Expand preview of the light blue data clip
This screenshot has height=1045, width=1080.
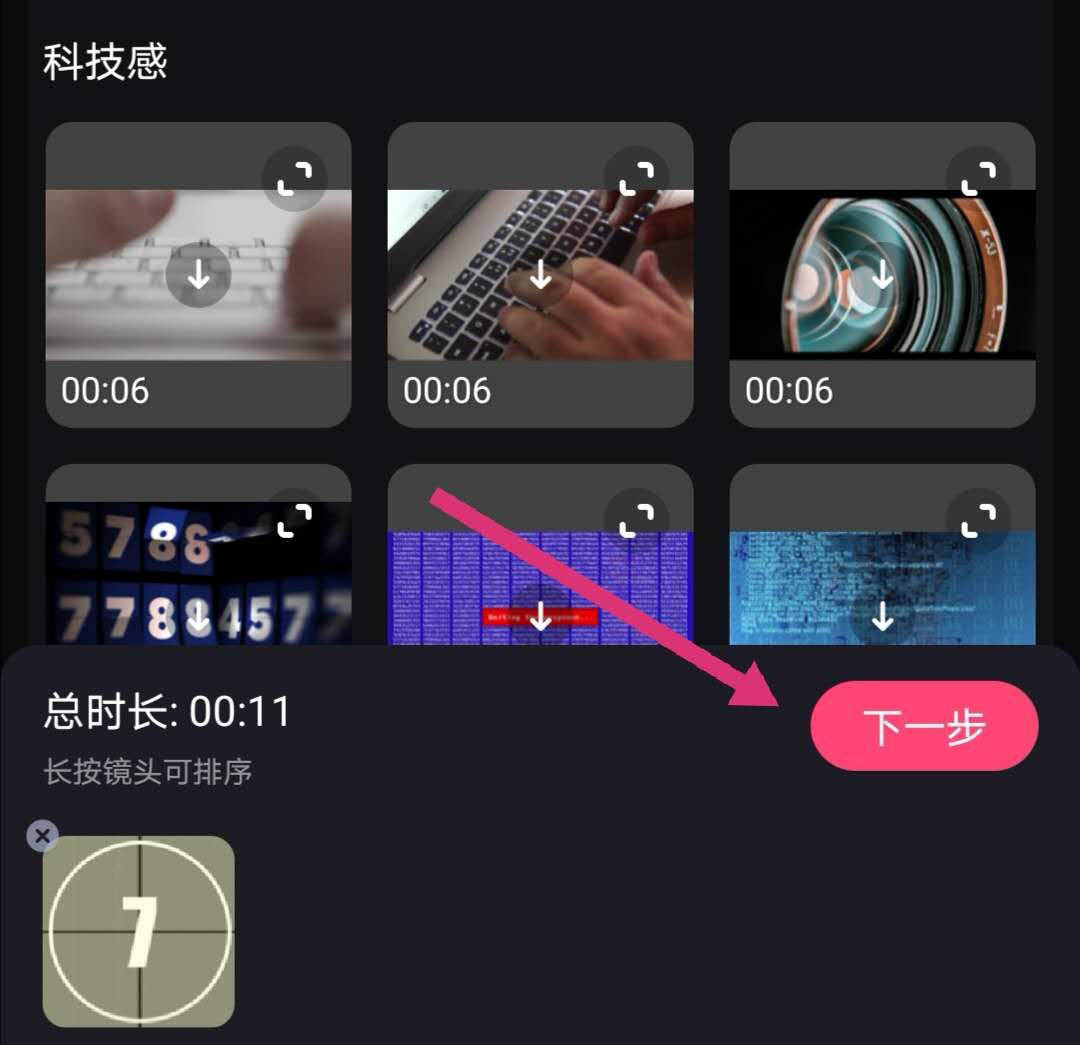pyautogui.click(x=978, y=520)
